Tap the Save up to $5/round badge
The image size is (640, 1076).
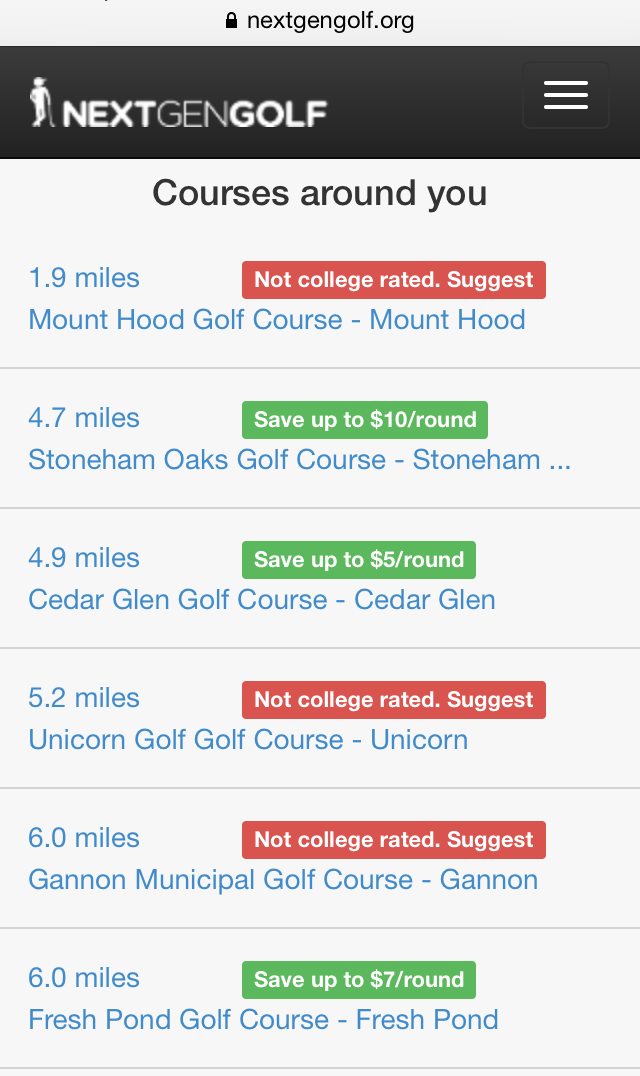(x=359, y=560)
